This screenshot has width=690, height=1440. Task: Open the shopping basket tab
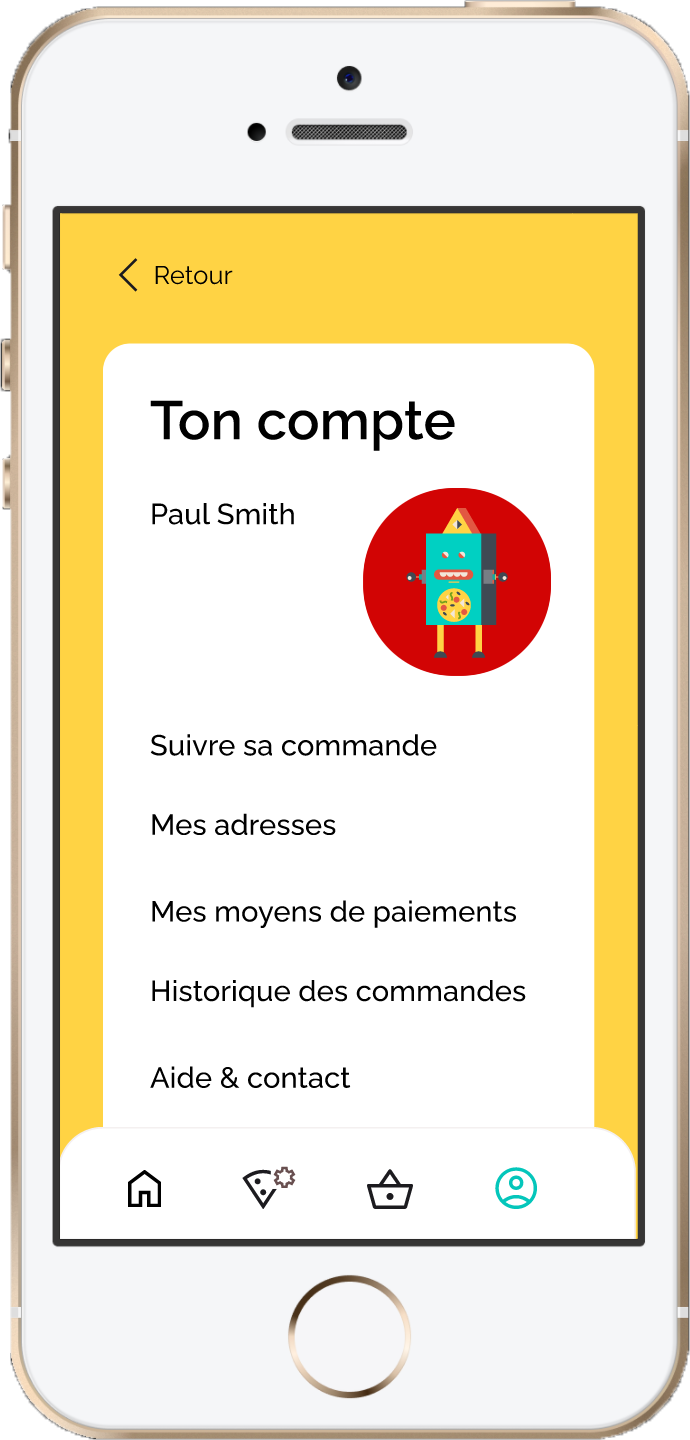click(390, 1189)
